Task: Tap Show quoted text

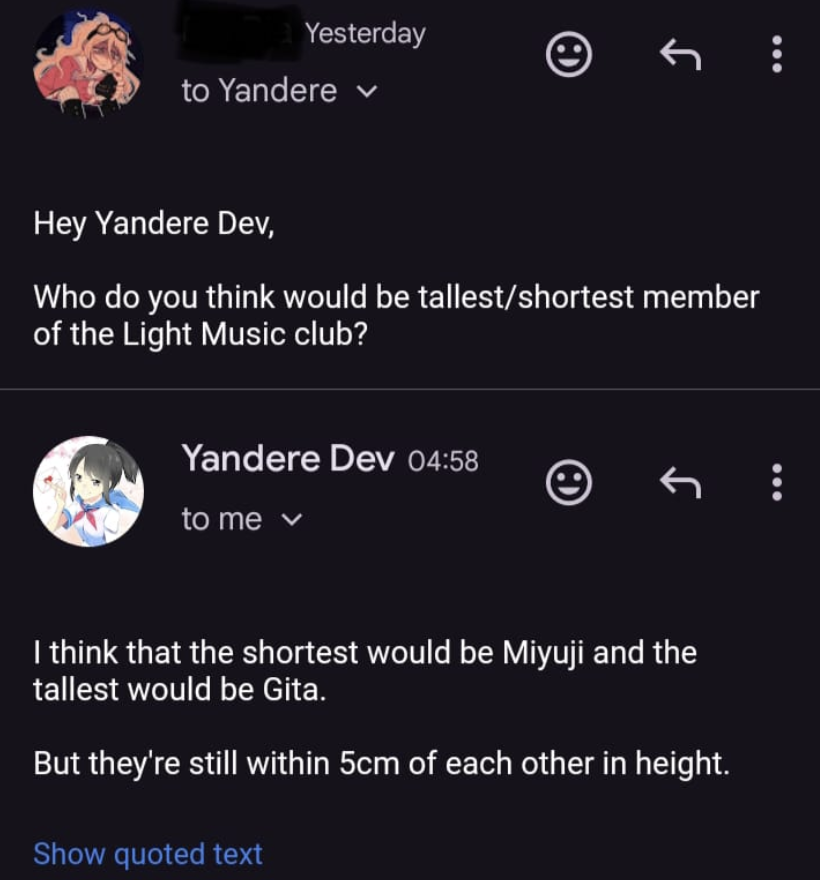Action: click(148, 854)
